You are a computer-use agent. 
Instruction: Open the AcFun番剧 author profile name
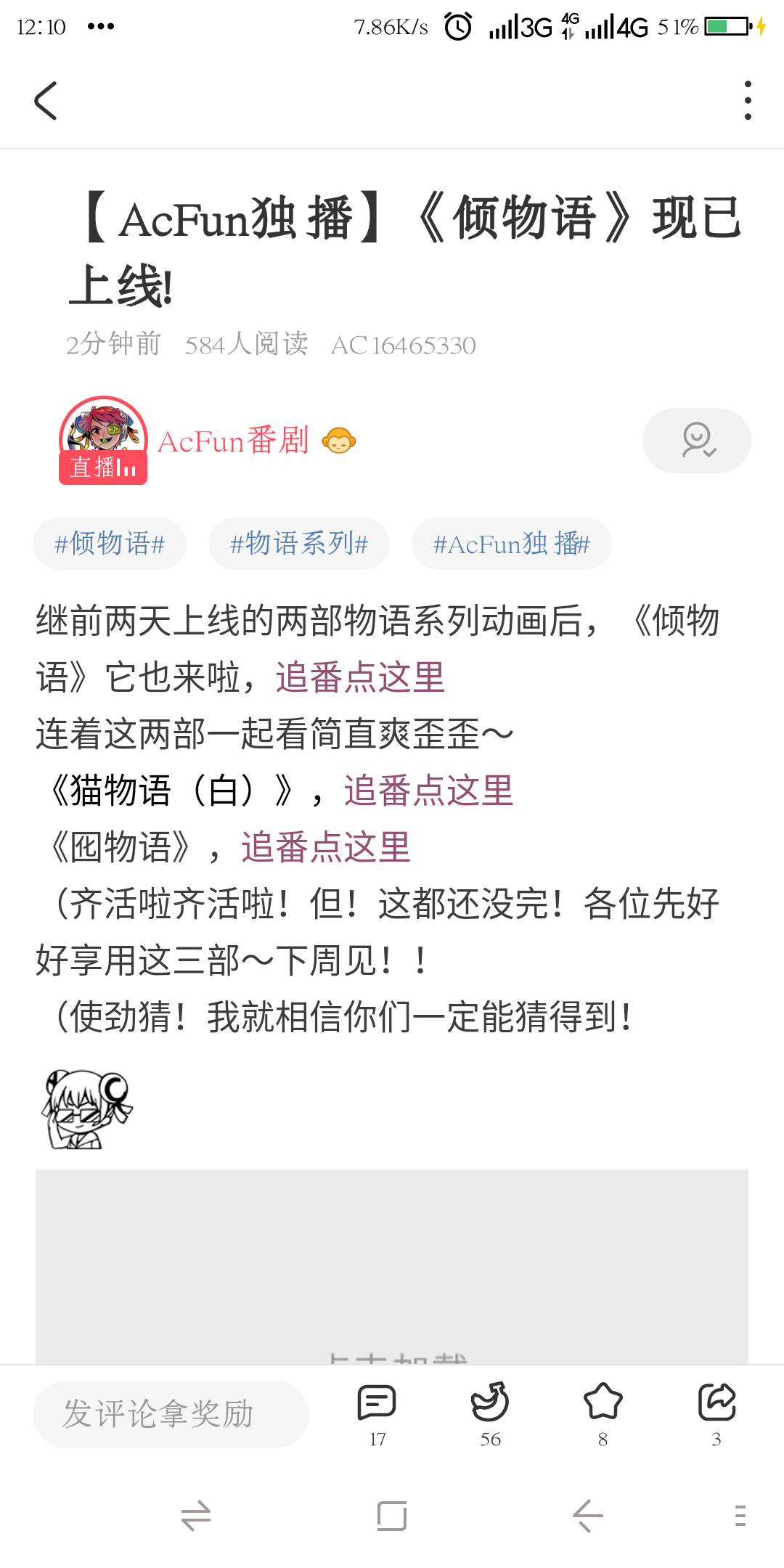coord(234,441)
